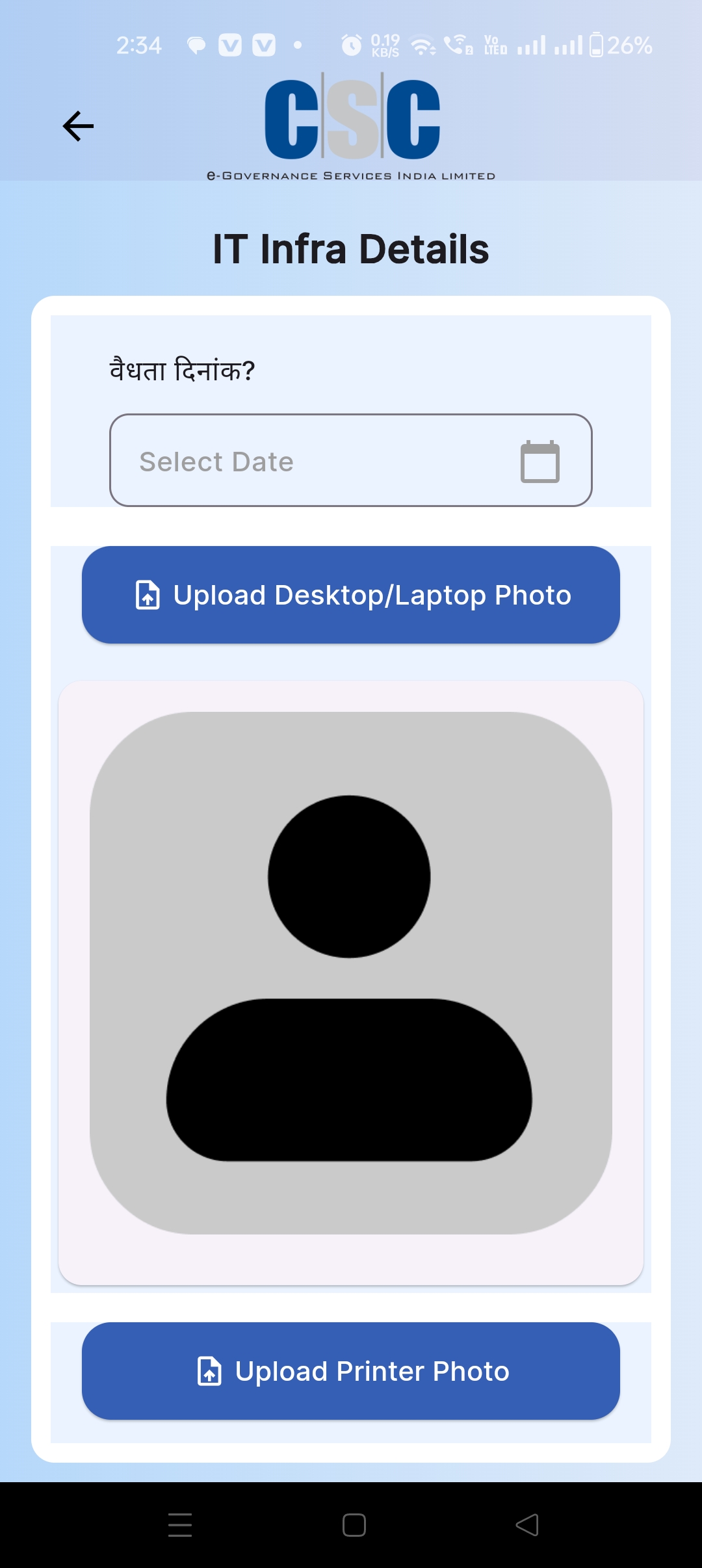Screen dimensions: 702x1568
Task: Open recent apps from the navigation bar
Action: pyautogui.click(x=180, y=1525)
